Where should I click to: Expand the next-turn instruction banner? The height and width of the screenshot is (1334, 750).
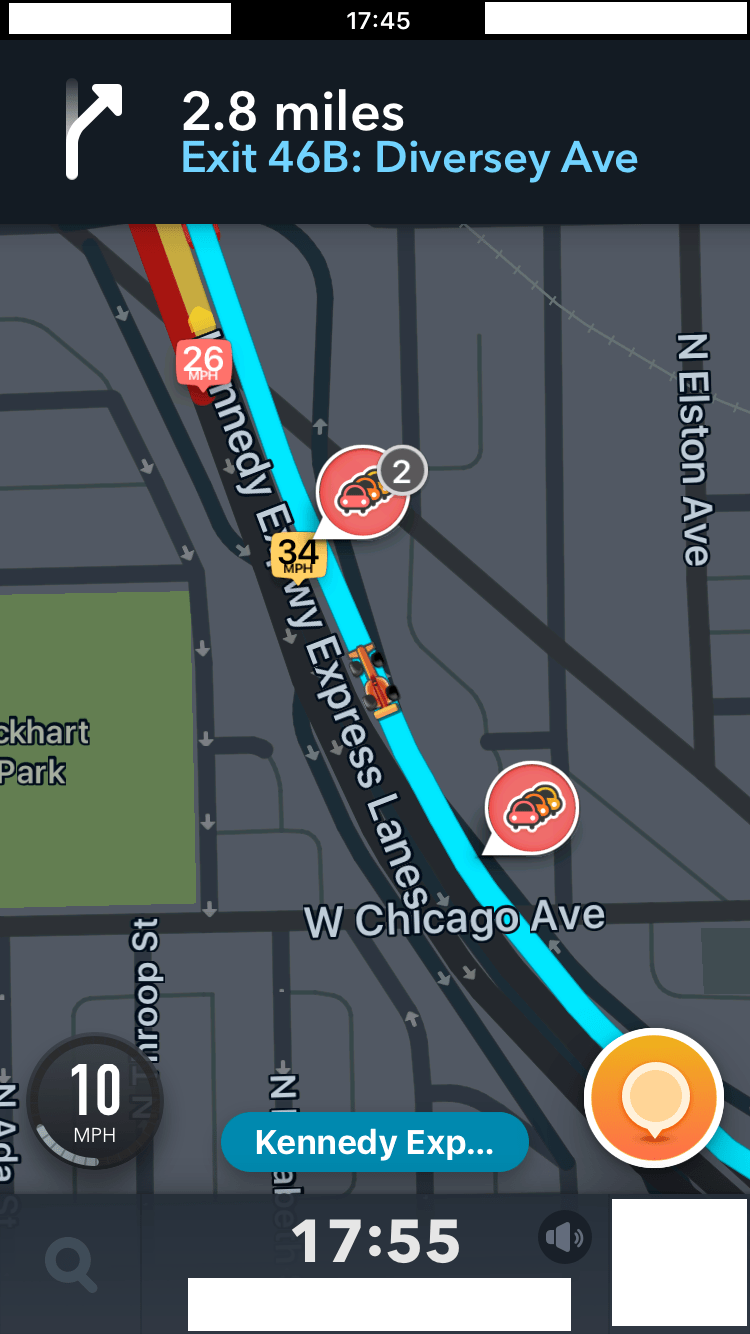coord(375,130)
